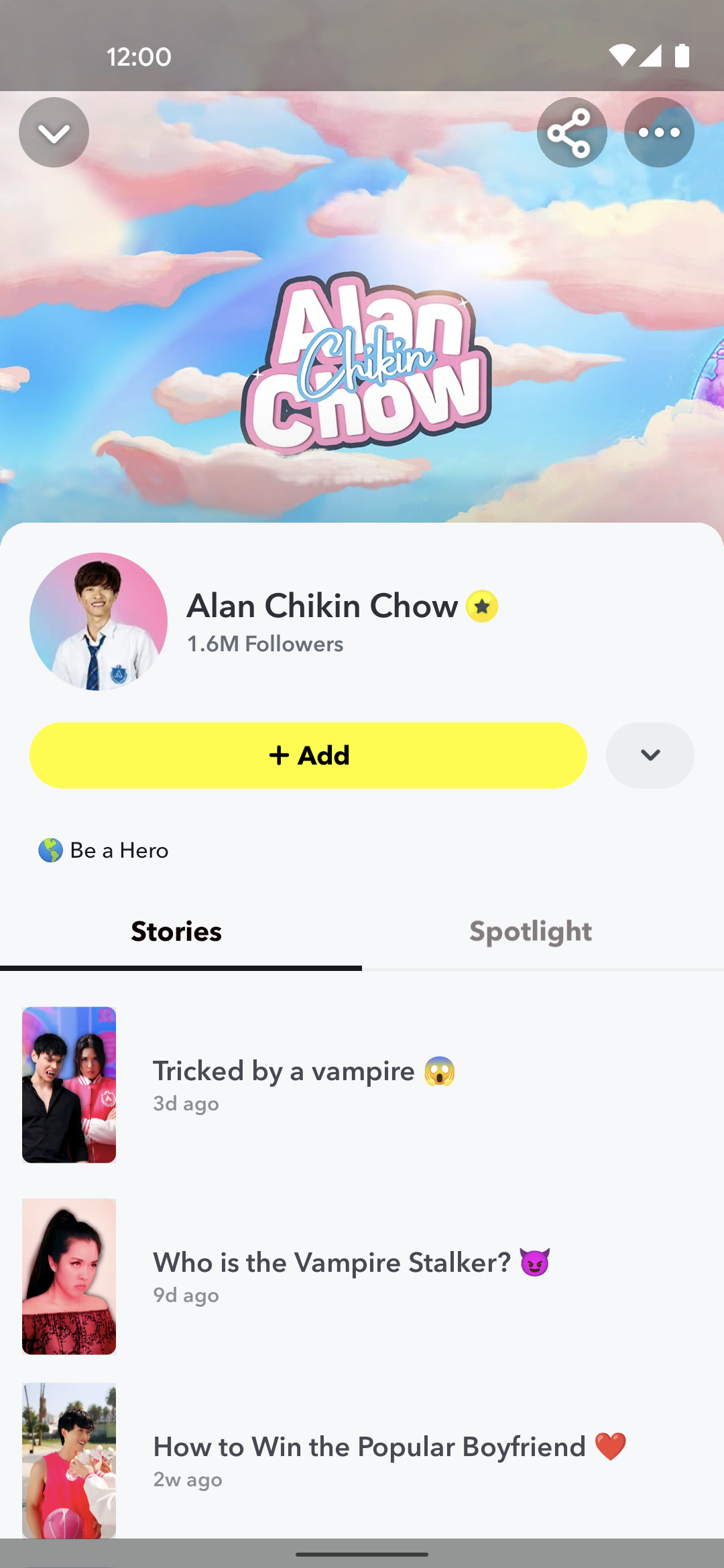Add Alan Chikin Chow as a friend
The image size is (724, 1568).
(x=308, y=755)
